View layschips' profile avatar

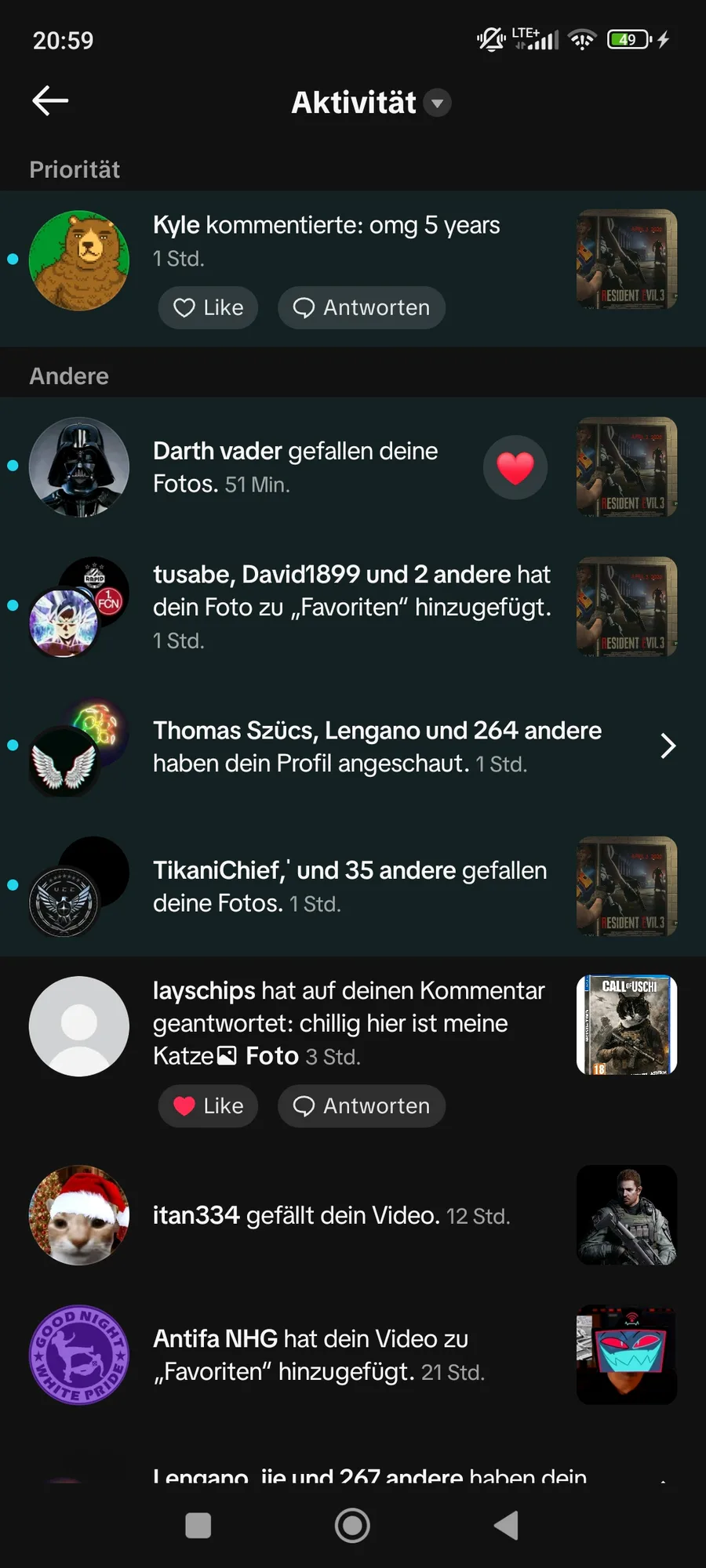pos(79,1026)
